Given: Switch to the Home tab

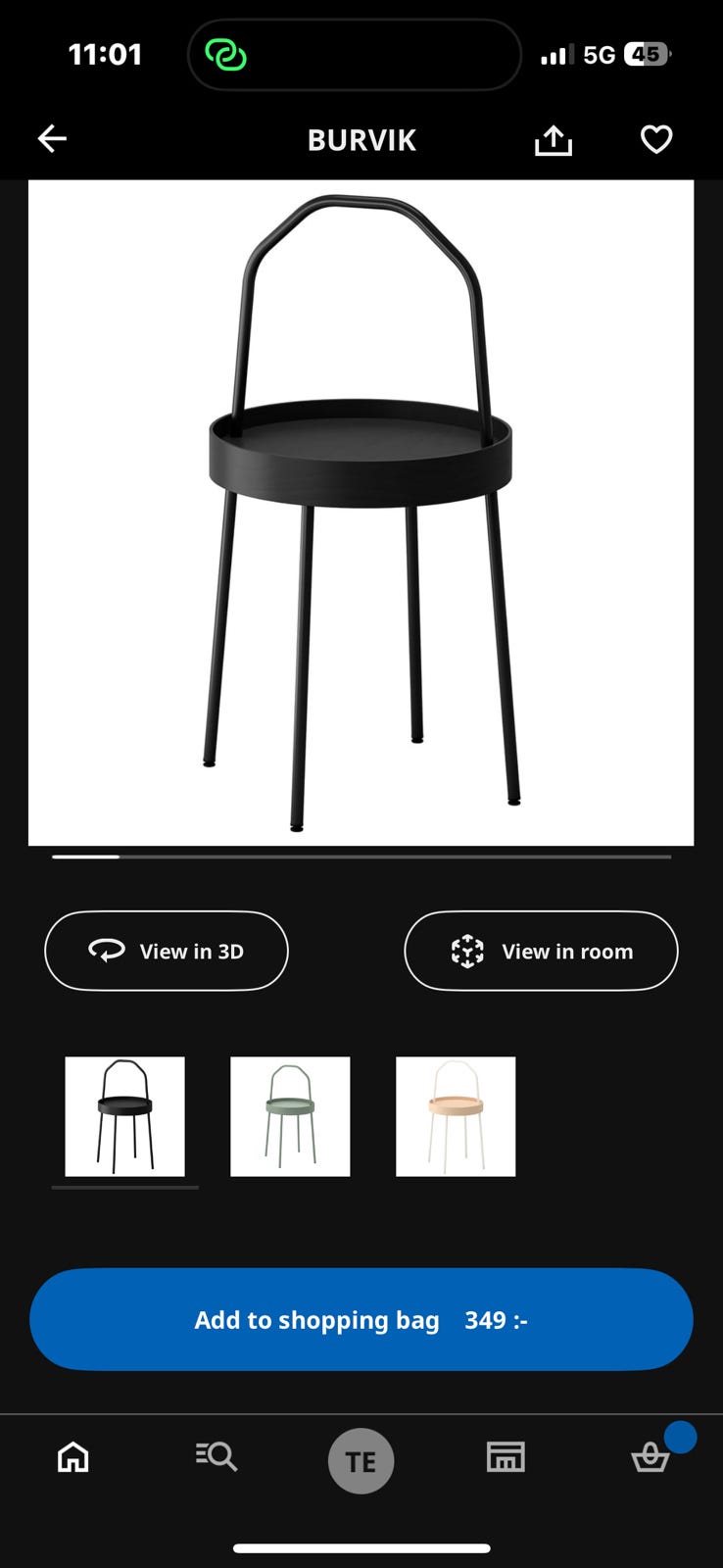Looking at the screenshot, I should point(73,1457).
